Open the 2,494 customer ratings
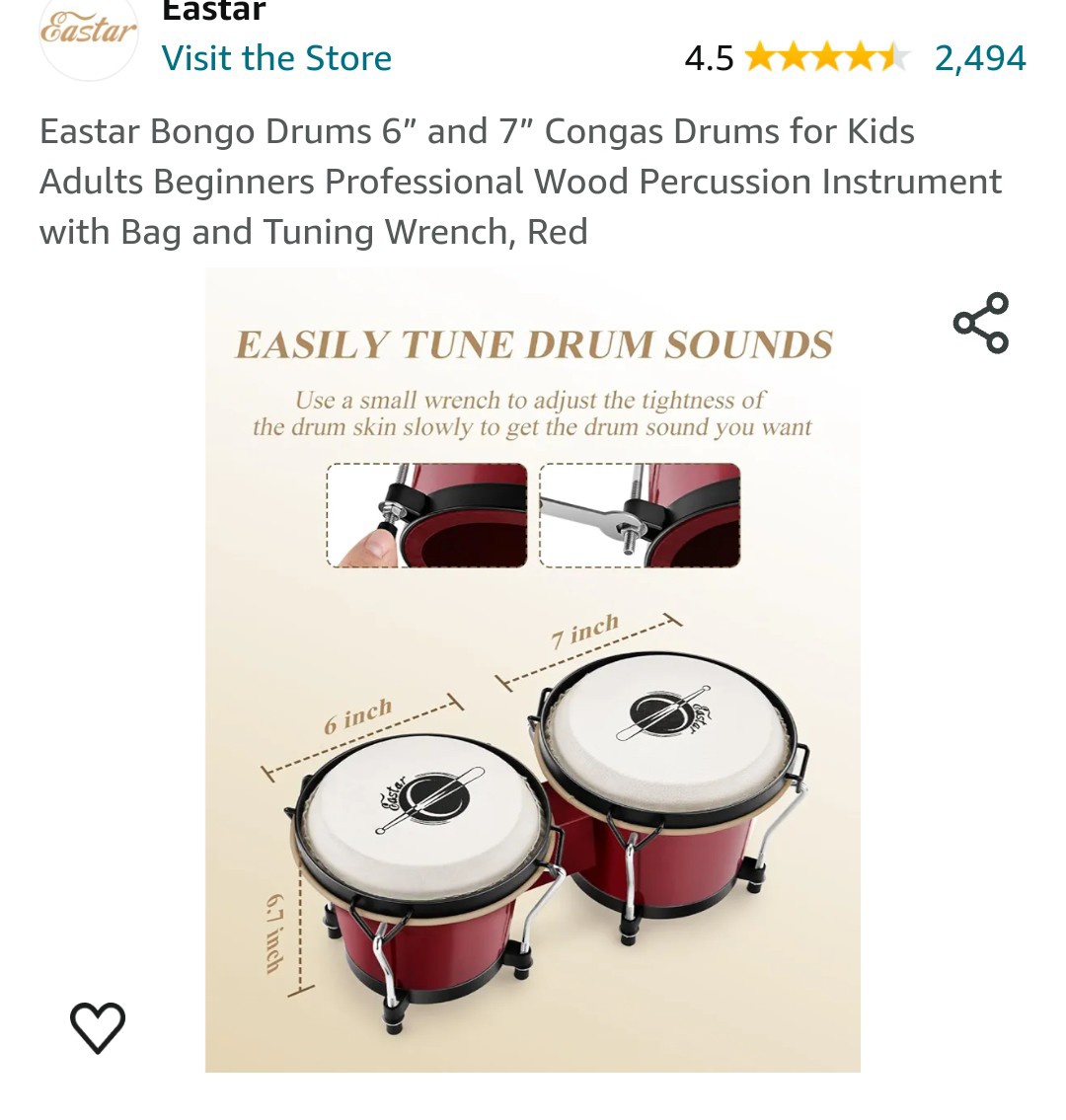Screen dimensions: 1066x1120 [979, 58]
